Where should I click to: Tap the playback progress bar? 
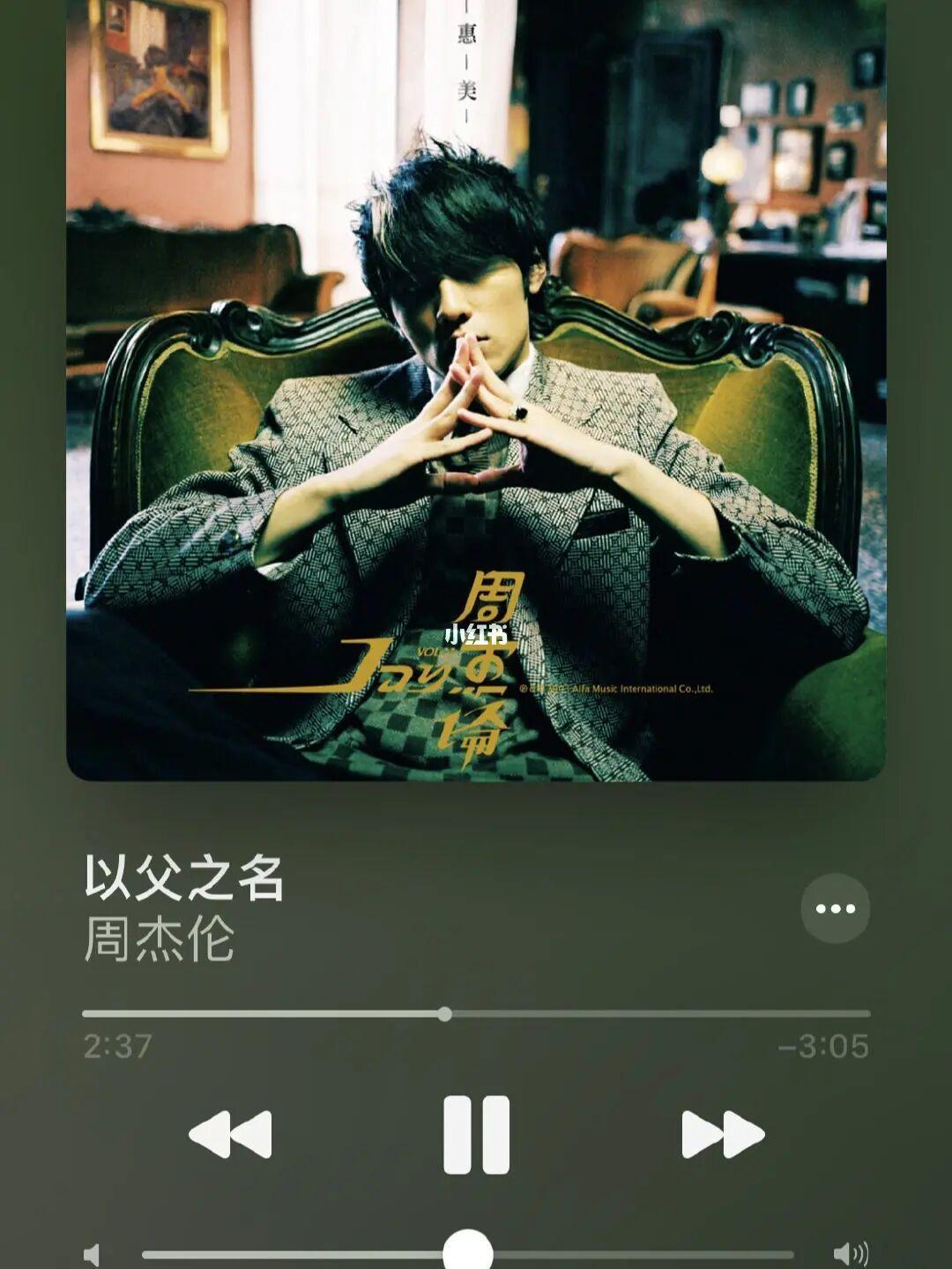[x=476, y=1014]
